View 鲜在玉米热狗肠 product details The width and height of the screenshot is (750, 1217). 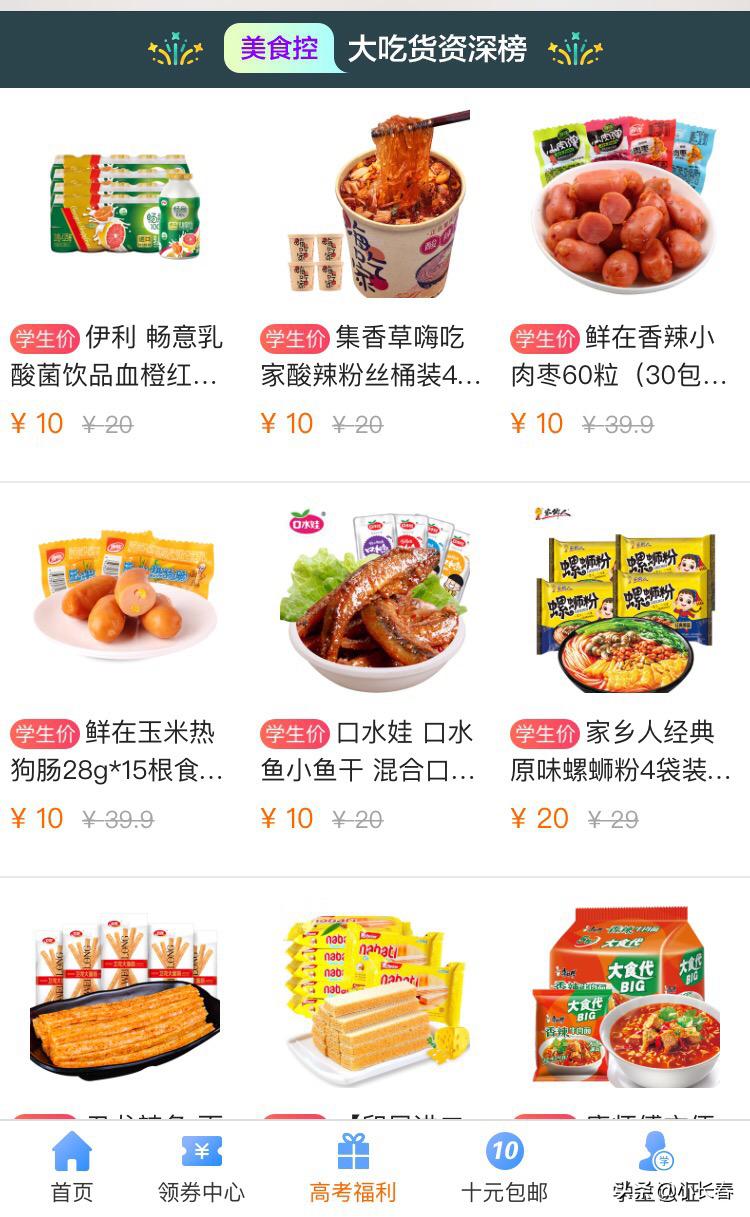coord(125,600)
